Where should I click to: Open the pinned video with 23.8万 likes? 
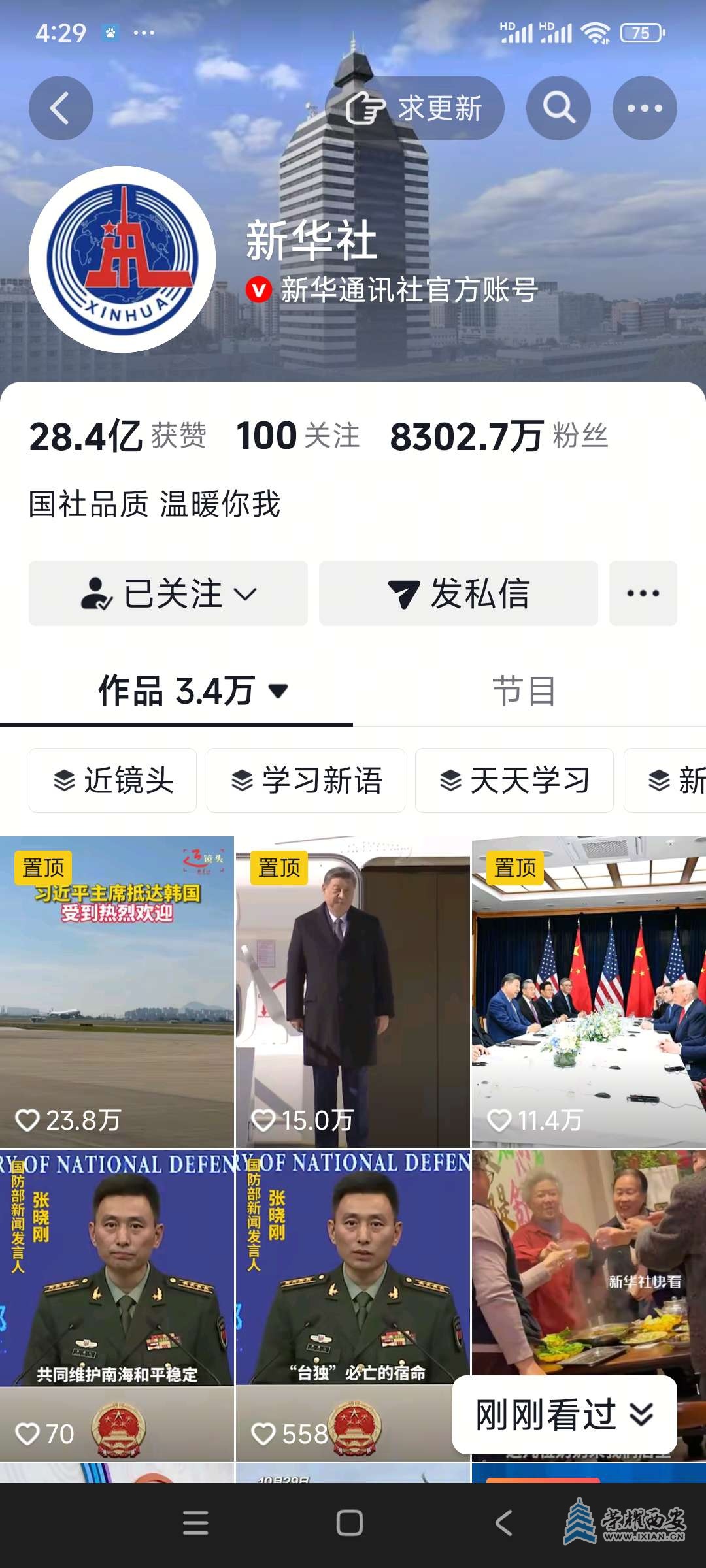click(117, 991)
